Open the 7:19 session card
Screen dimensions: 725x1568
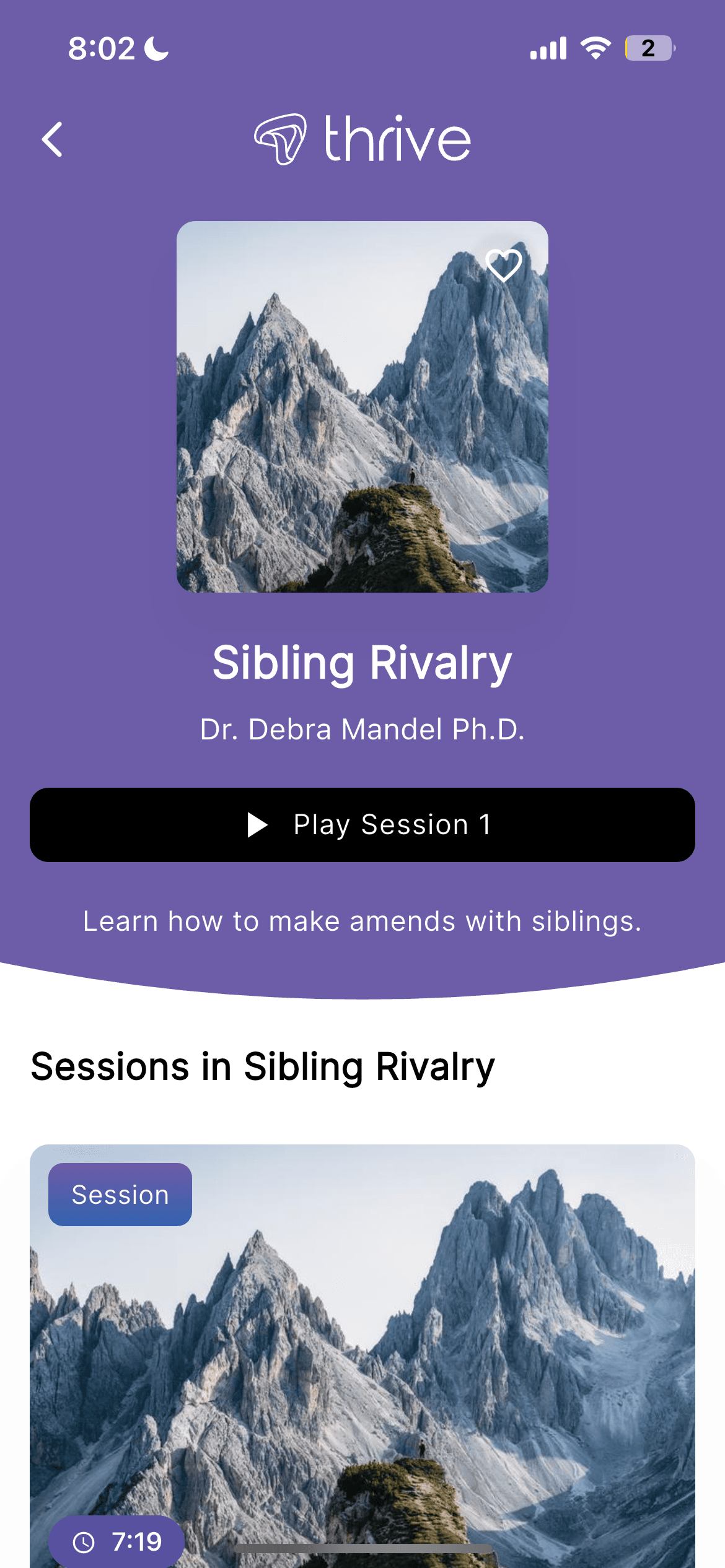(x=362, y=1356)
